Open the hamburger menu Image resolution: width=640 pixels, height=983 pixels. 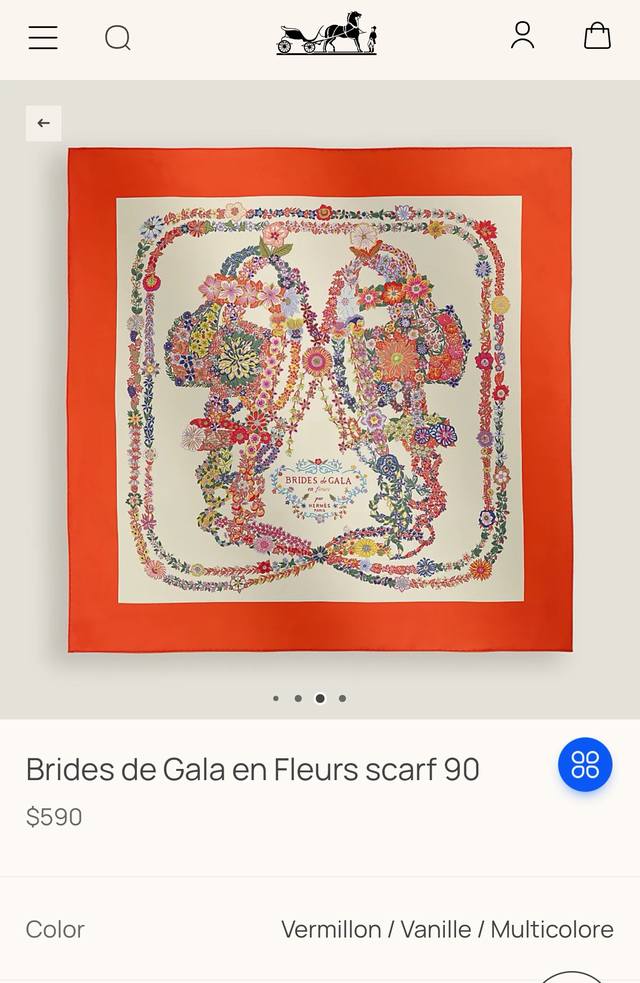click(x=43, y=38)
